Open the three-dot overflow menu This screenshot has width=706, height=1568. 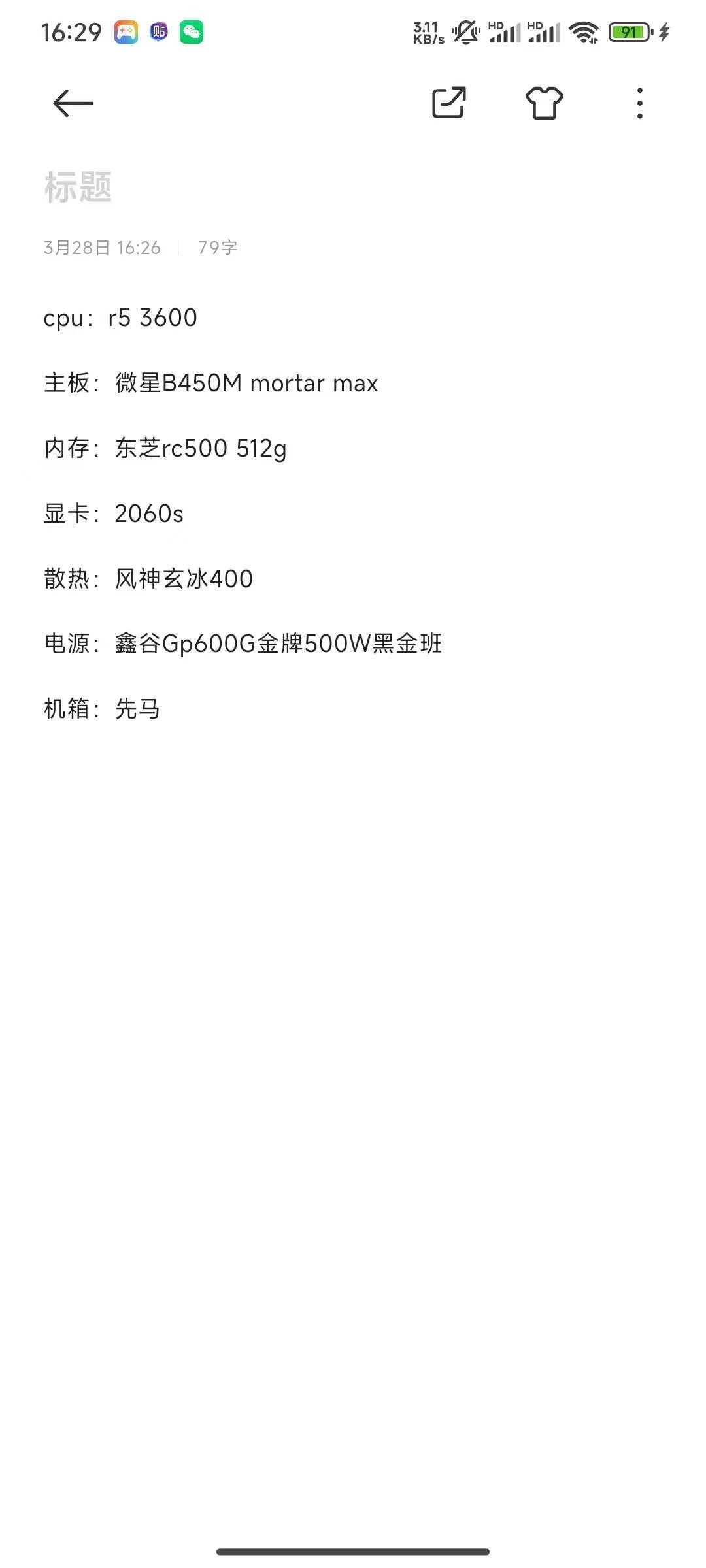(640, 103)
